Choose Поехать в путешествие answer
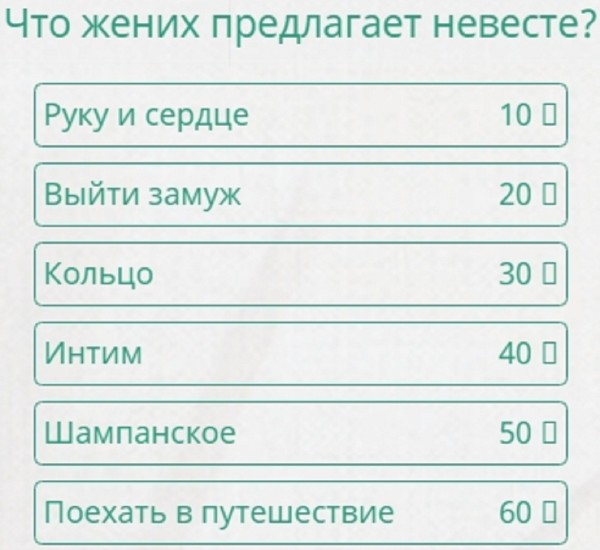600x550 pixels. tap(300, 513)
